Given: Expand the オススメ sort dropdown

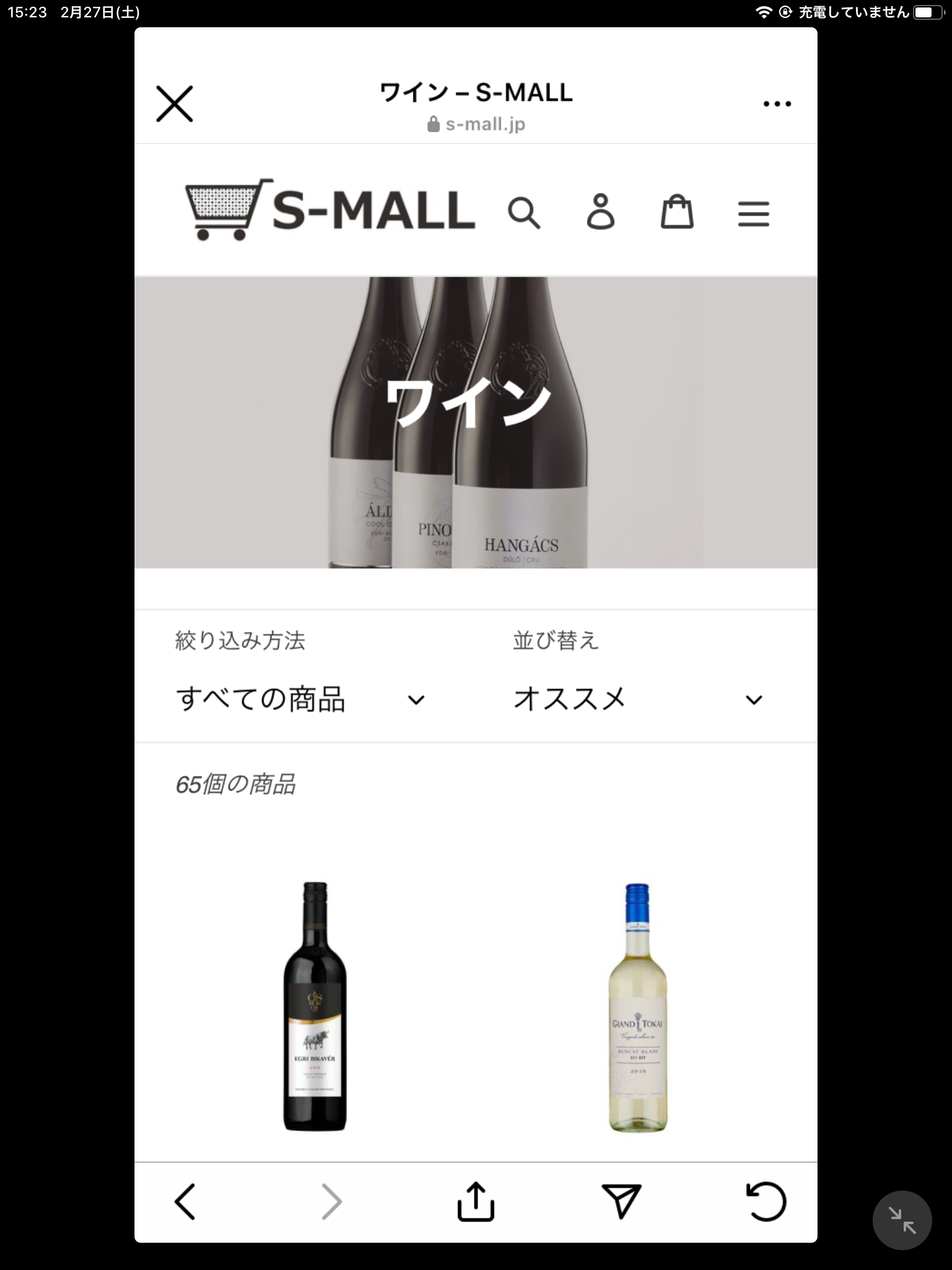Looking at the screenshot, I should (637, 699).
